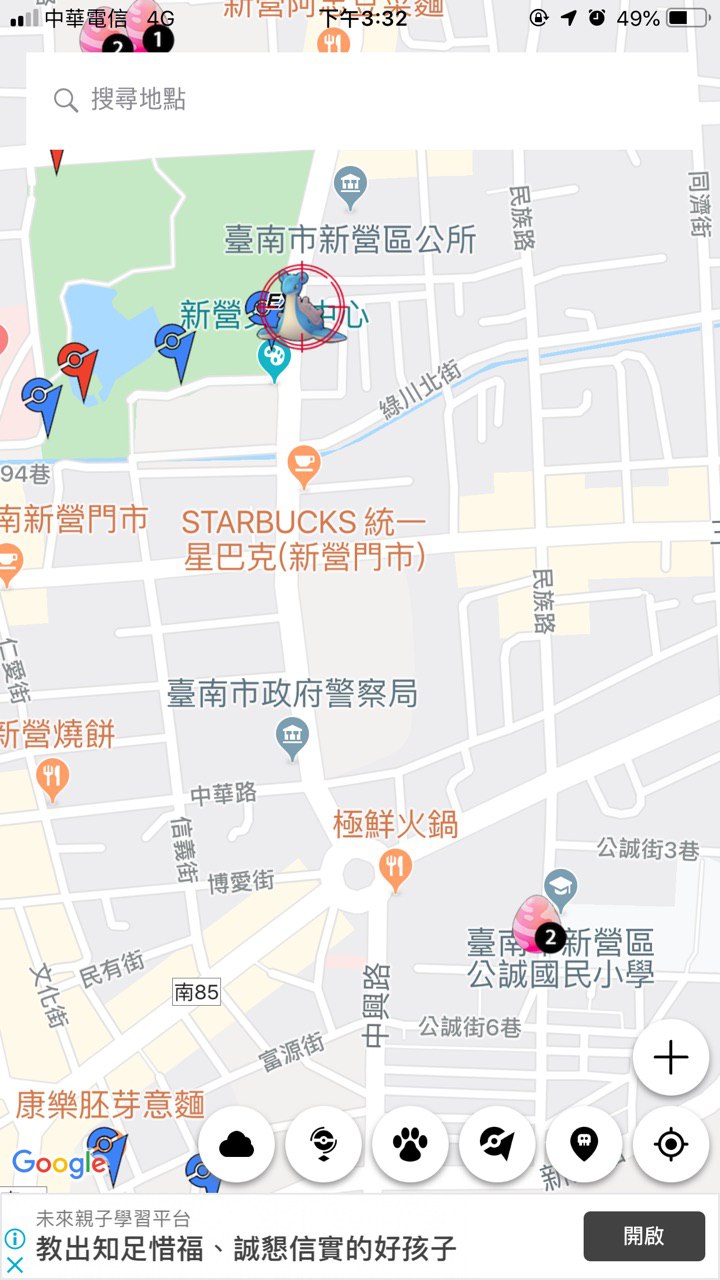Image resolution: width=720 pixels, height=1280 pixels.
Task: Open the plus floating button
Action: (671, 1058)
